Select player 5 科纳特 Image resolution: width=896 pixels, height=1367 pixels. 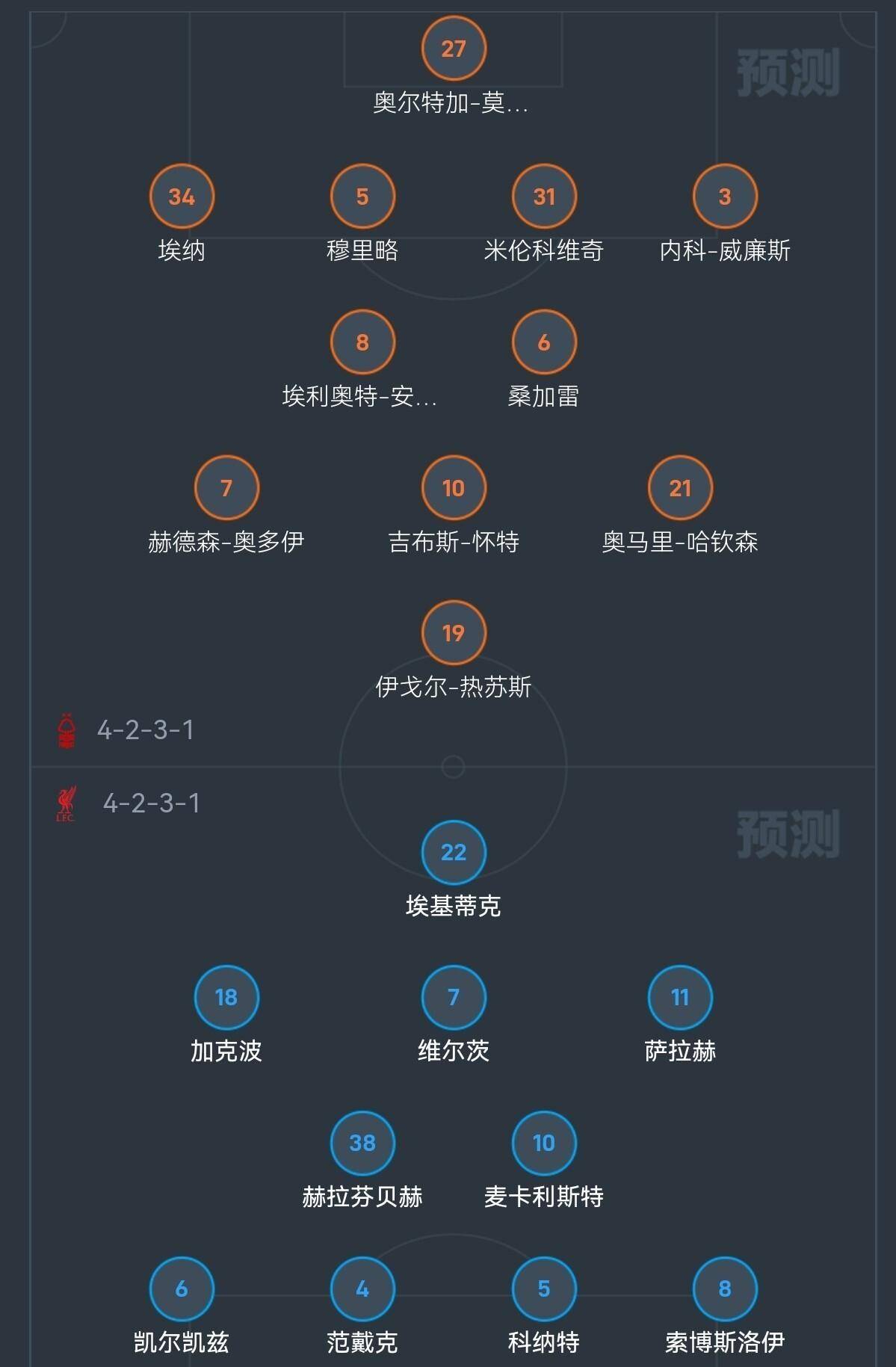click(544, 1289)
